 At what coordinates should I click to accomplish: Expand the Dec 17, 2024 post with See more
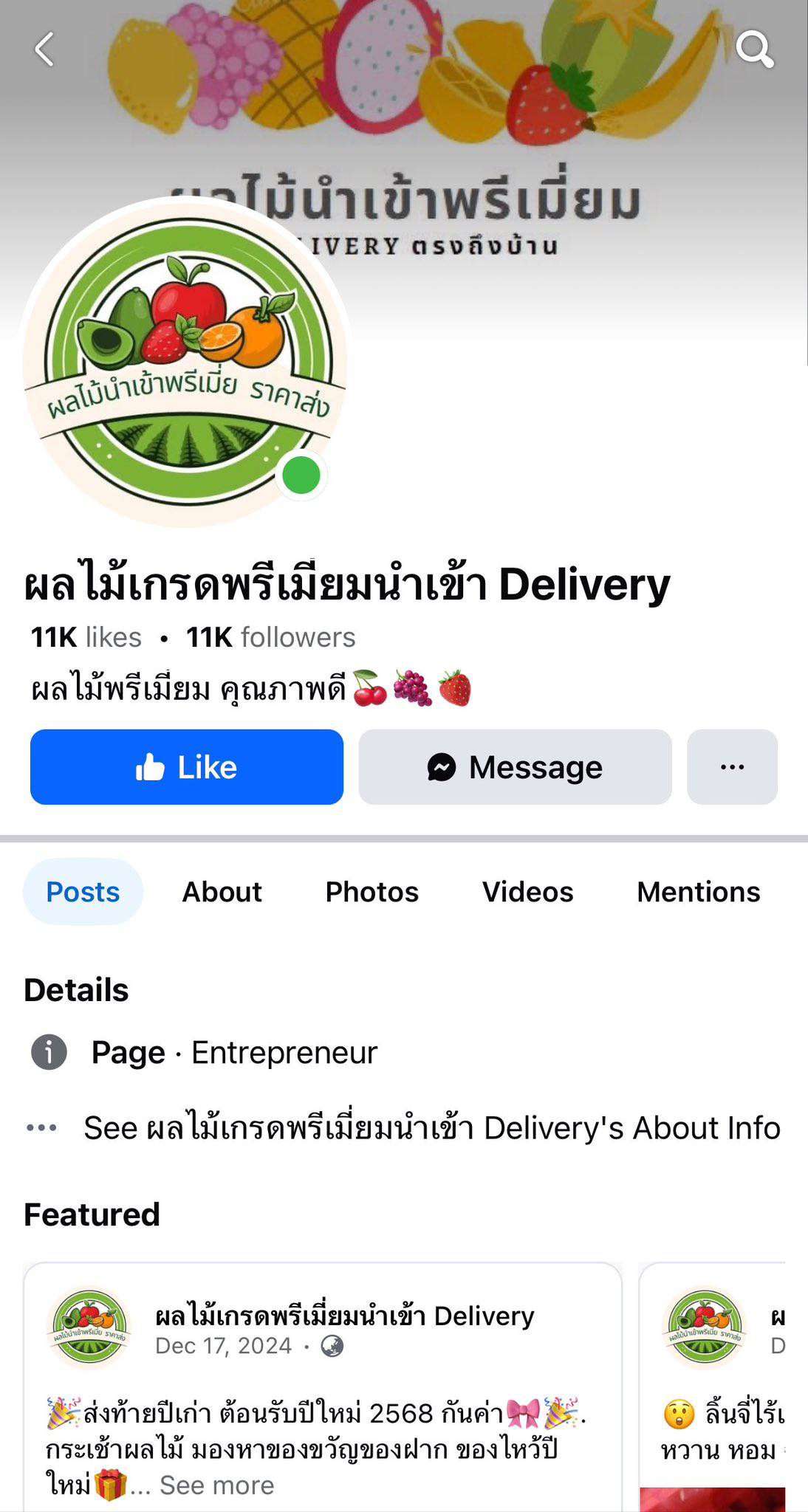tap(216, 1485)
